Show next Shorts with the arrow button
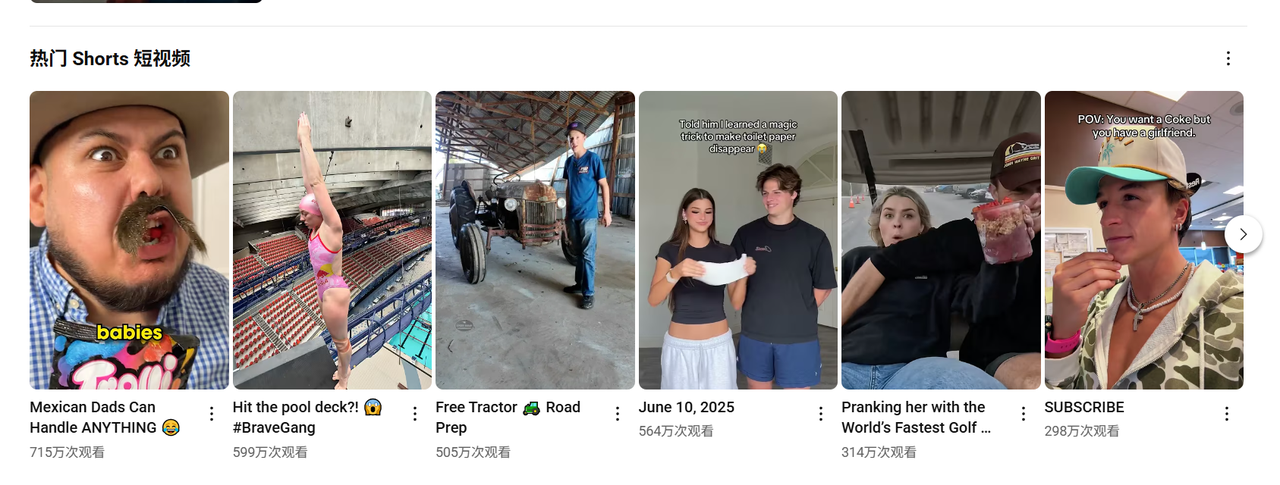 (x=1243, y=234)
